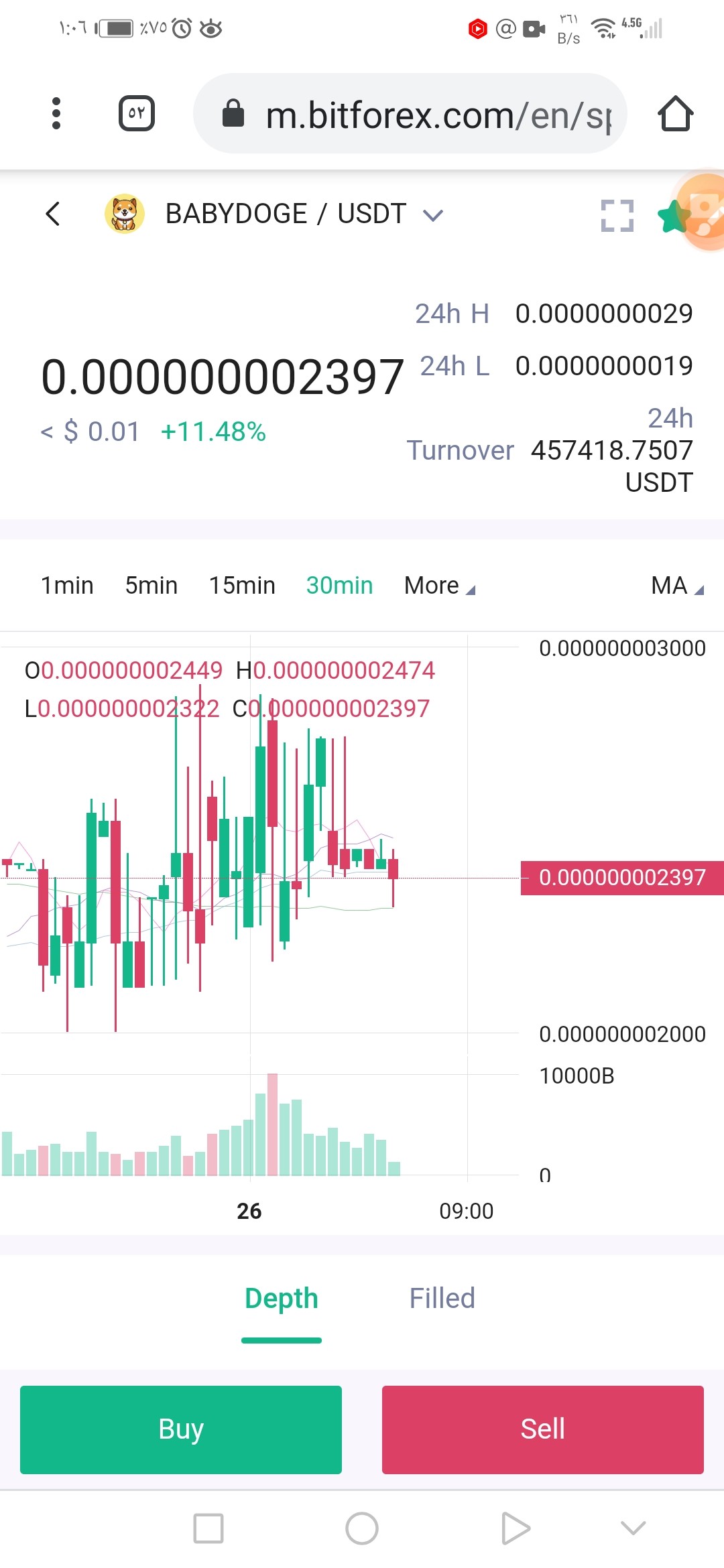Go back from the BABYDOGE trading page
The height and width of the screenshot is (1568, 724).
pos(53,214)
